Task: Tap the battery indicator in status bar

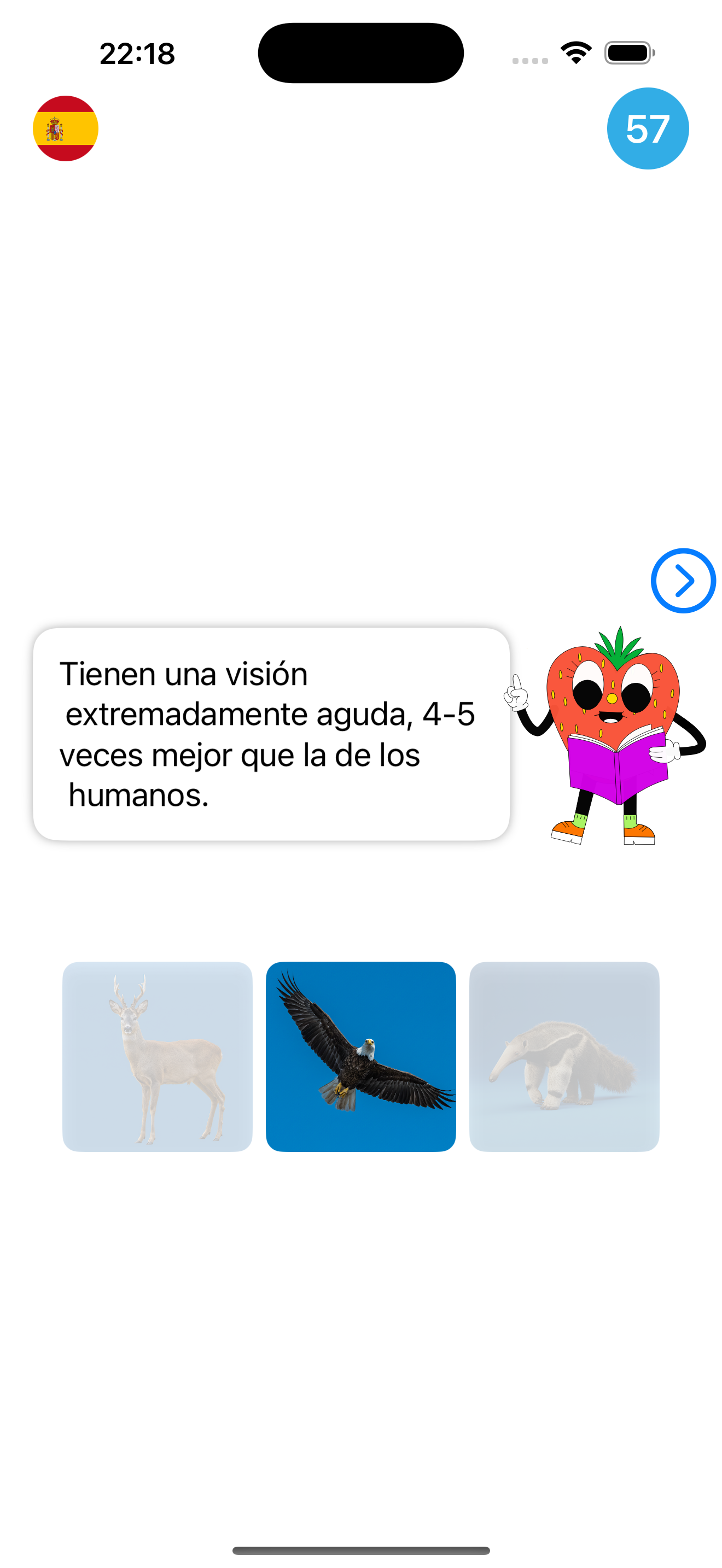Action: (x=630, y=53)
